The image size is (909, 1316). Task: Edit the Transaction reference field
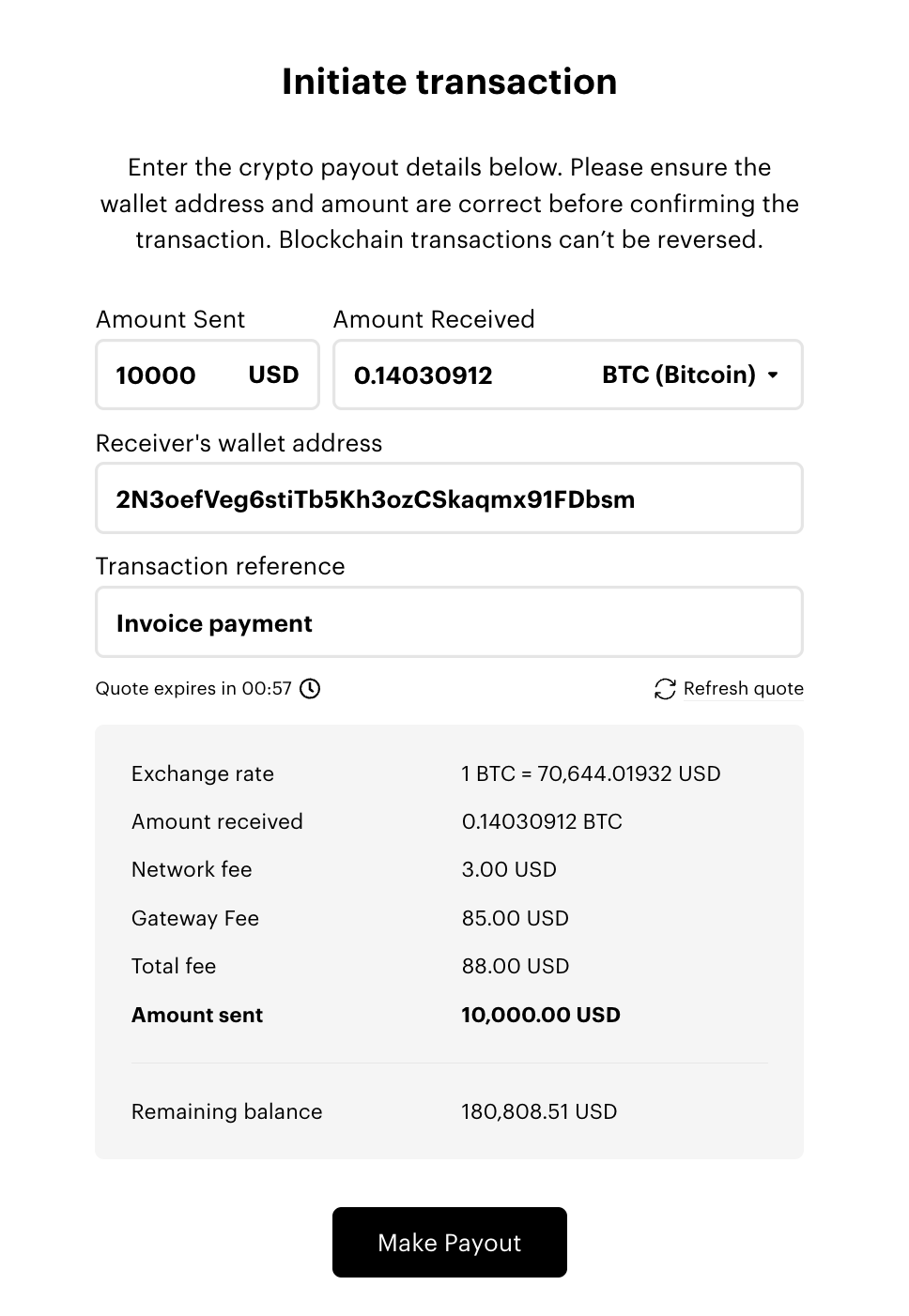coord(449,623)
